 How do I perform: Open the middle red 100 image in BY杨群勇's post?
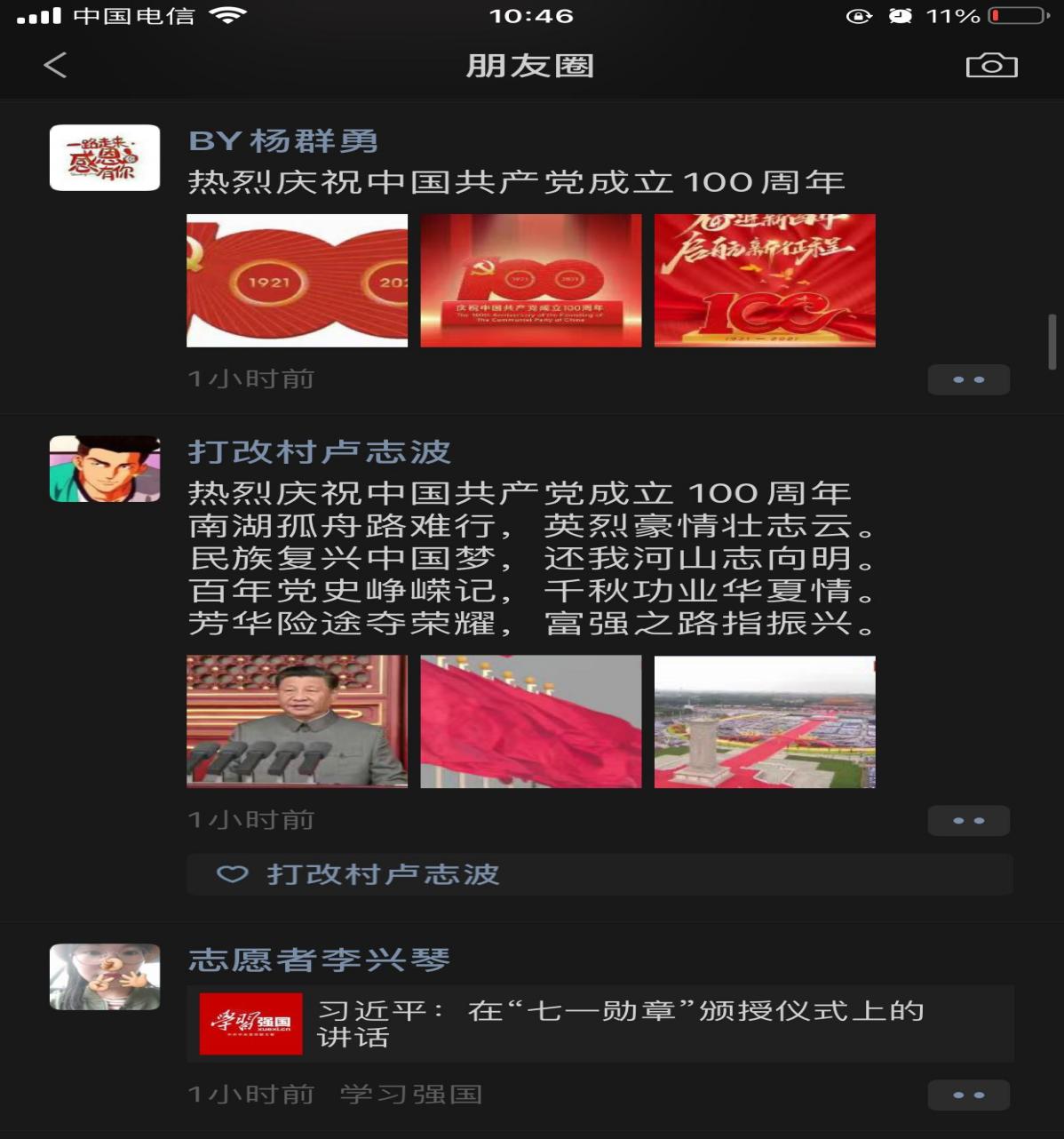(x=531, y=281)
